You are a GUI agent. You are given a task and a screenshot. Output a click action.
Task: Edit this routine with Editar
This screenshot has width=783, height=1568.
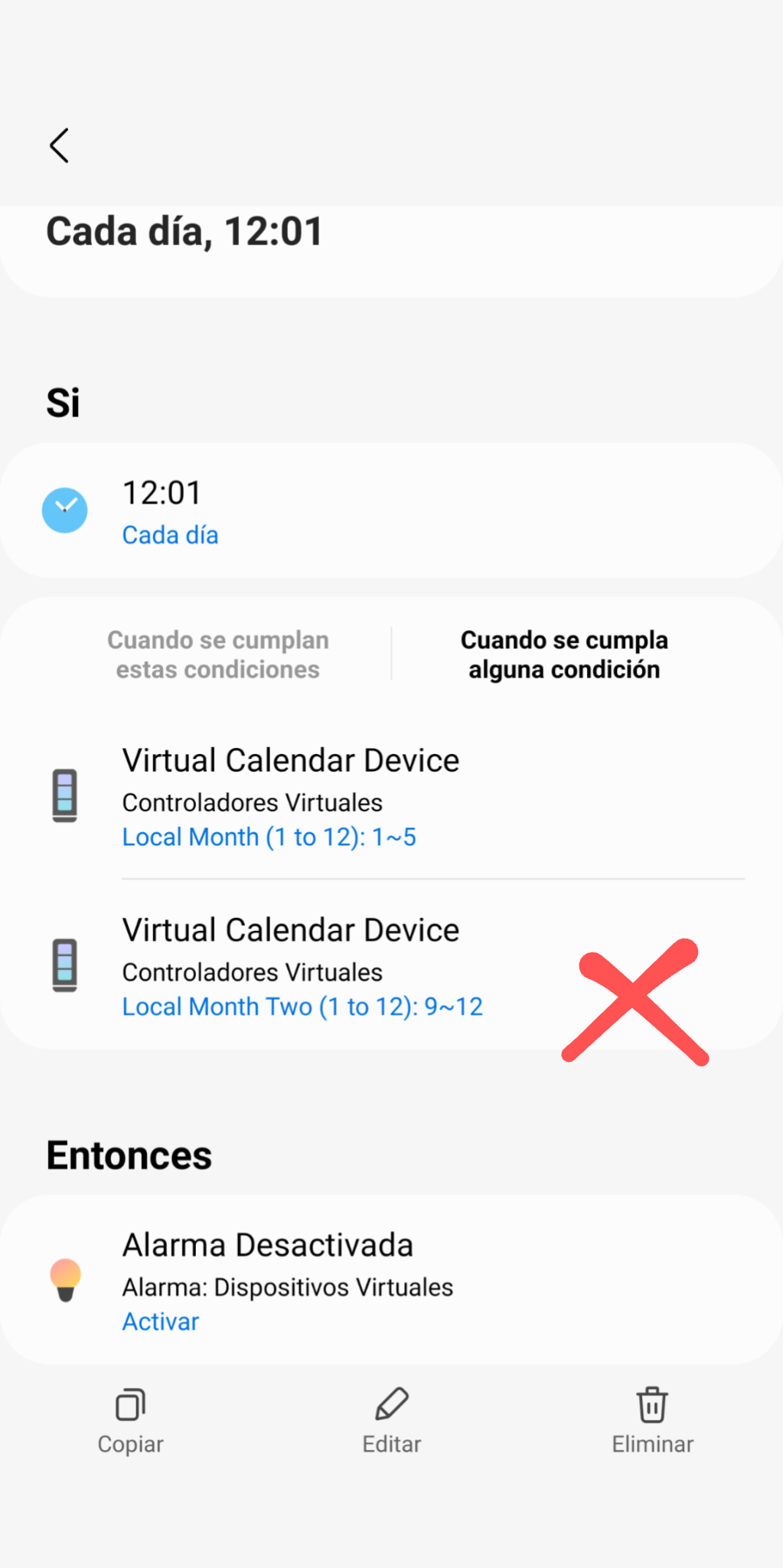point(392,1421)
